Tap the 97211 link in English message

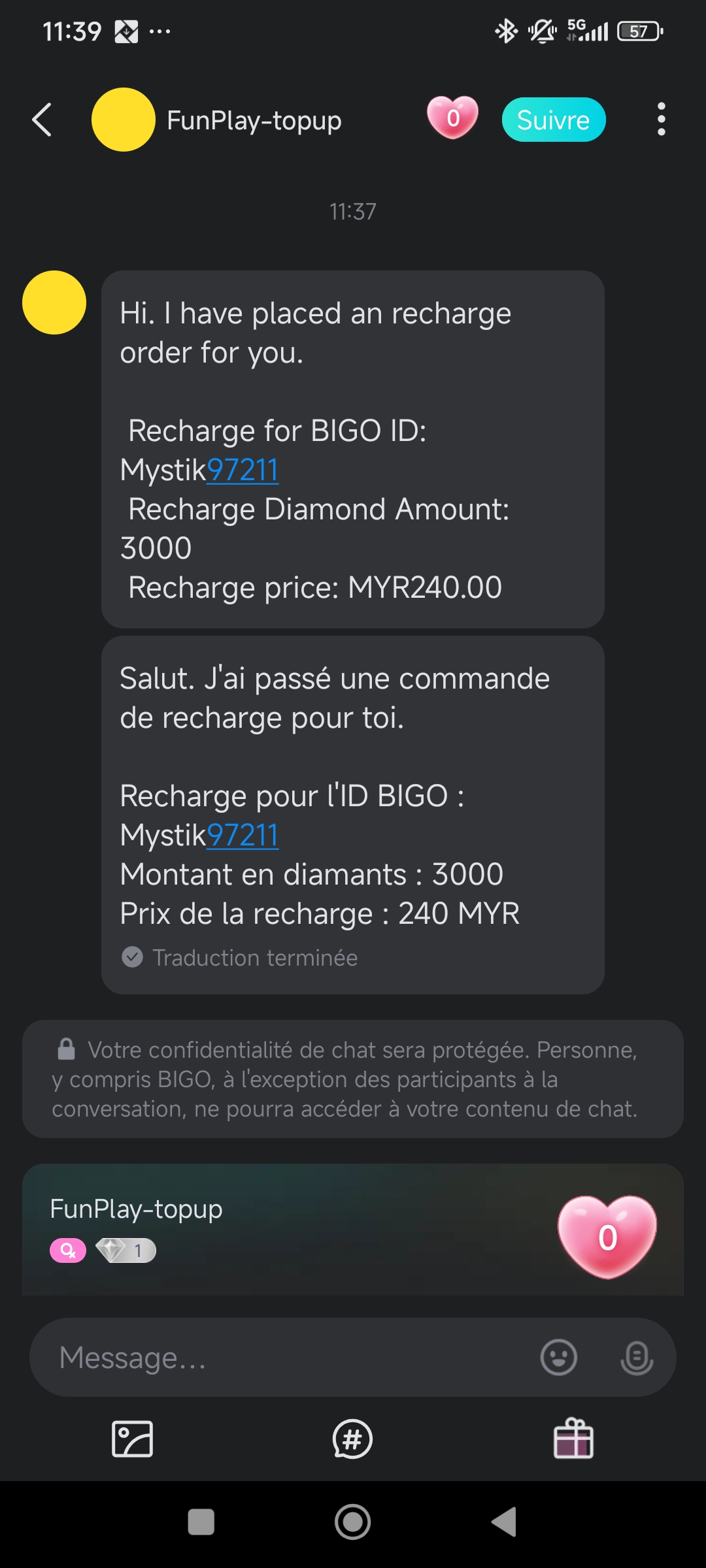point(243,470)
